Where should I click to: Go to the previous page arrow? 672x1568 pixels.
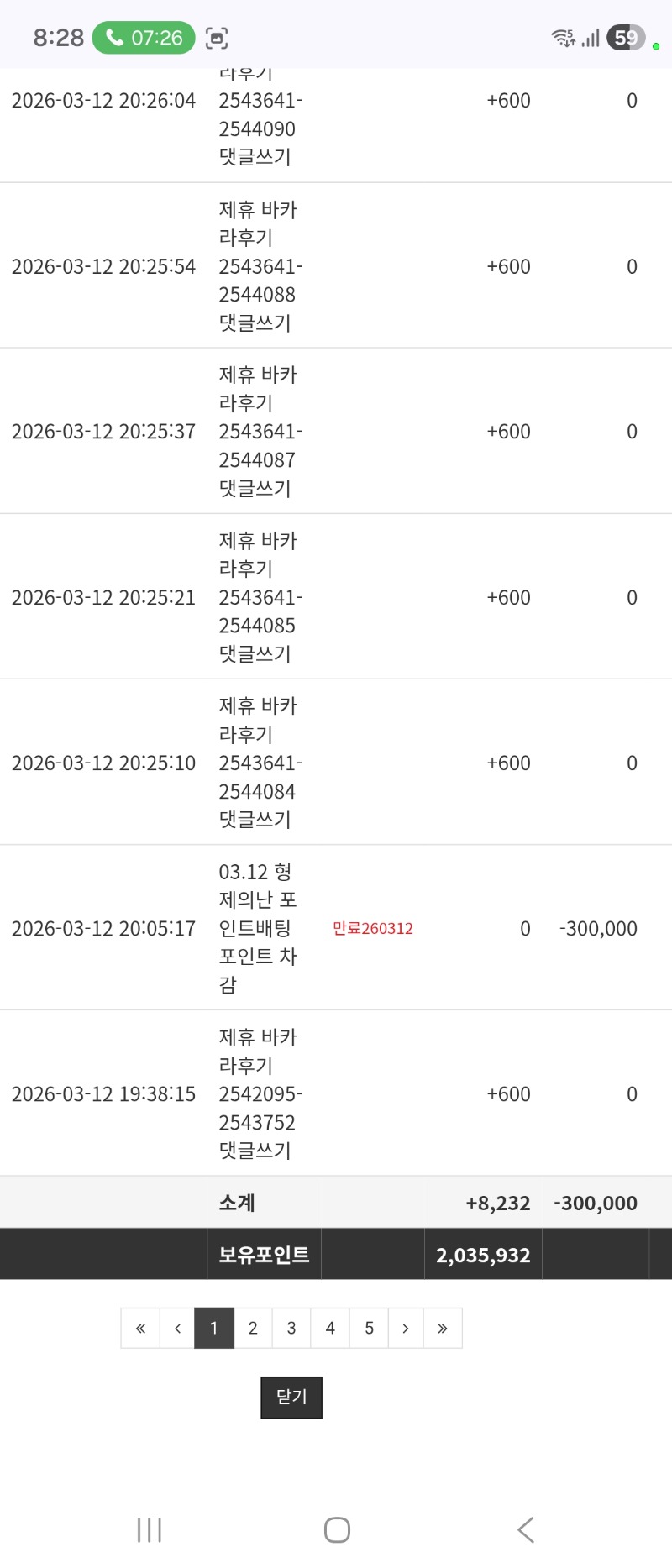[177, 1328]
